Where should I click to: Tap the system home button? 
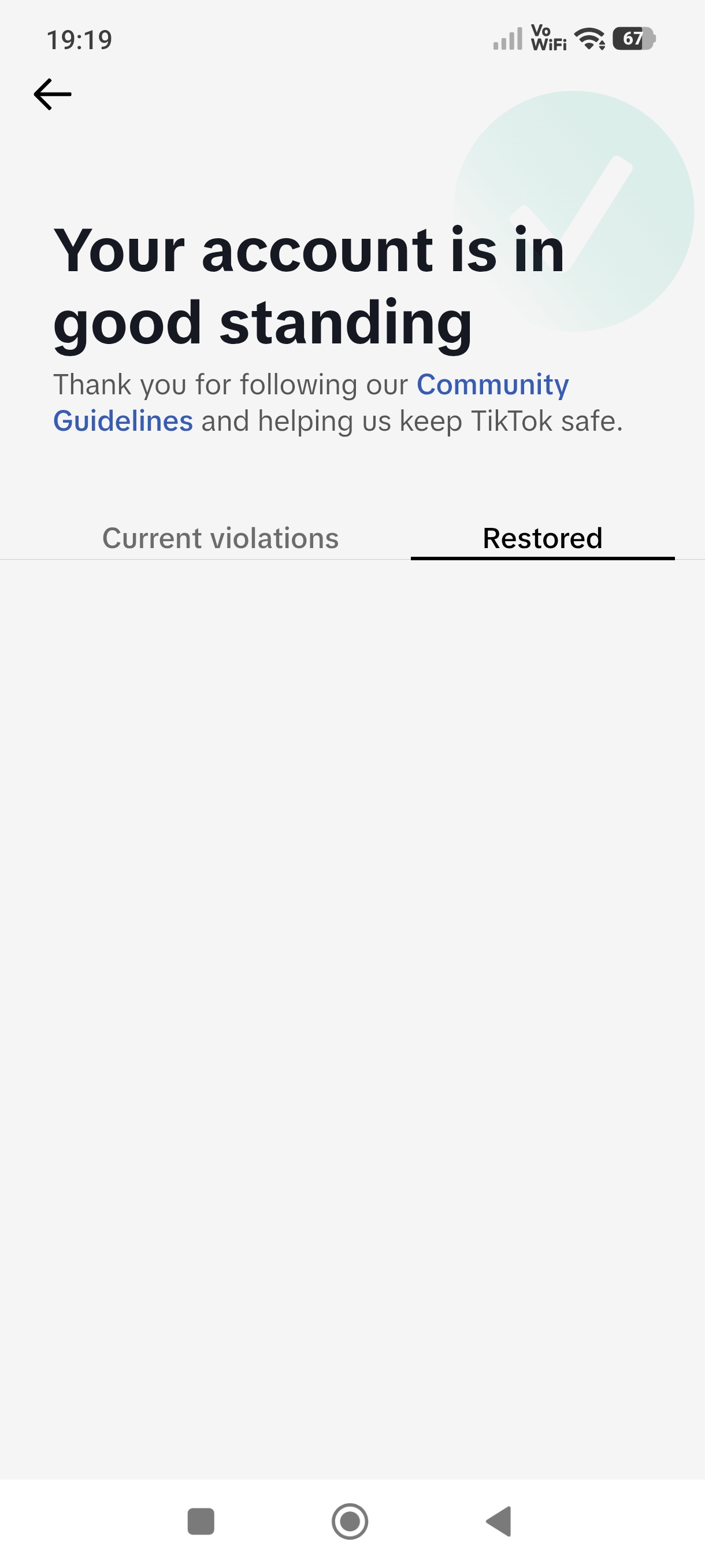coord(350,1521)
